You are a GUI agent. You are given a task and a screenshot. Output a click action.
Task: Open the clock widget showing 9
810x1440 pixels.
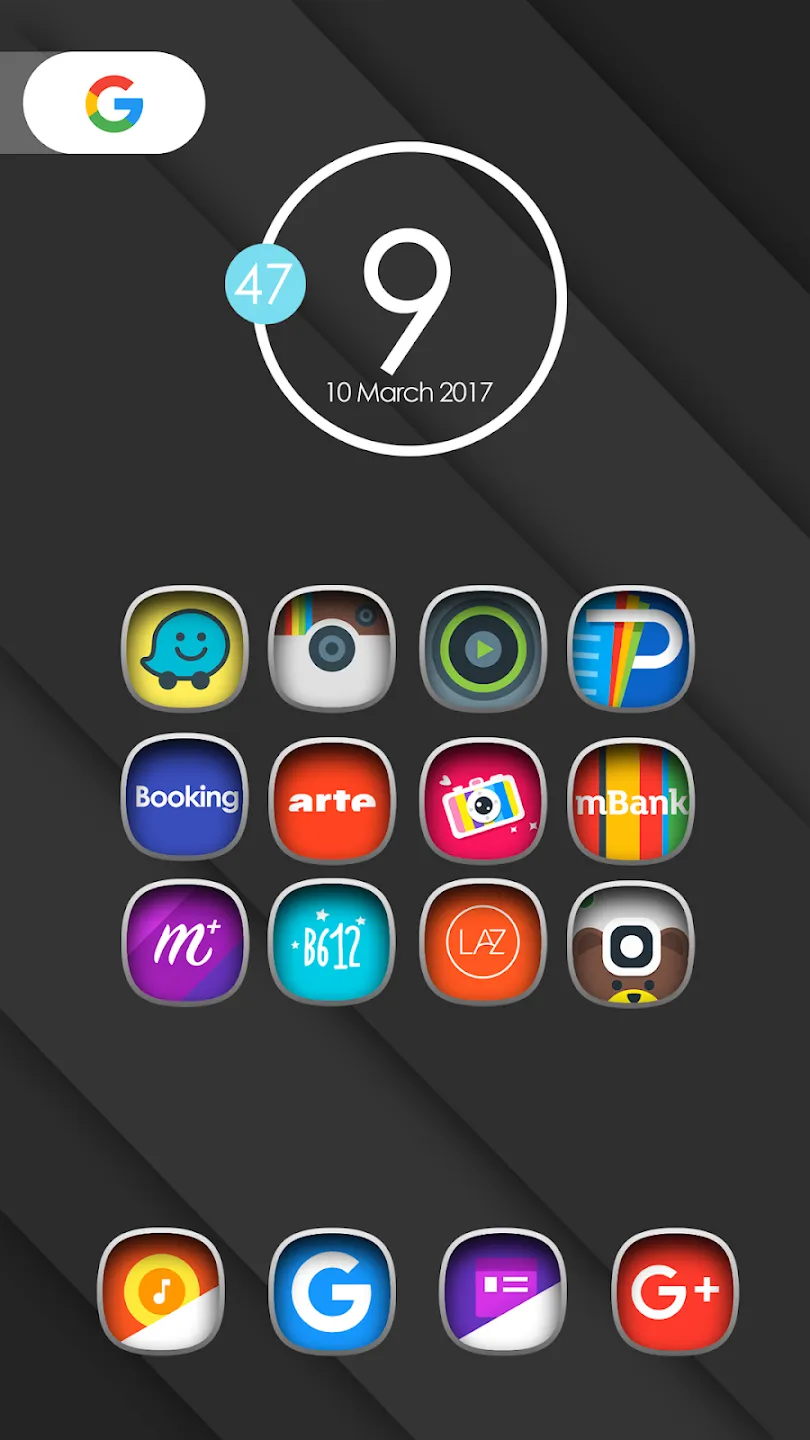[409, 300]
